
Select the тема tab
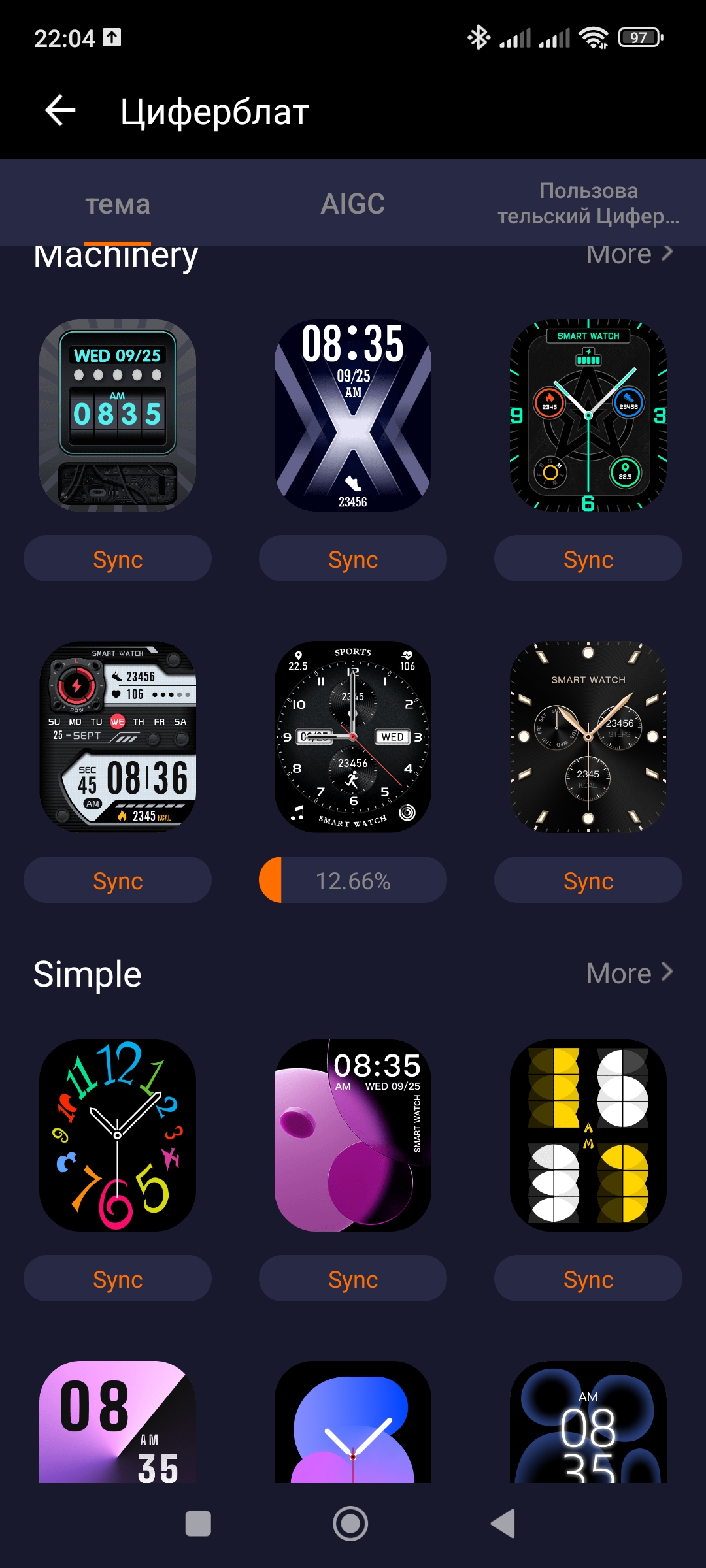point(118,205)
